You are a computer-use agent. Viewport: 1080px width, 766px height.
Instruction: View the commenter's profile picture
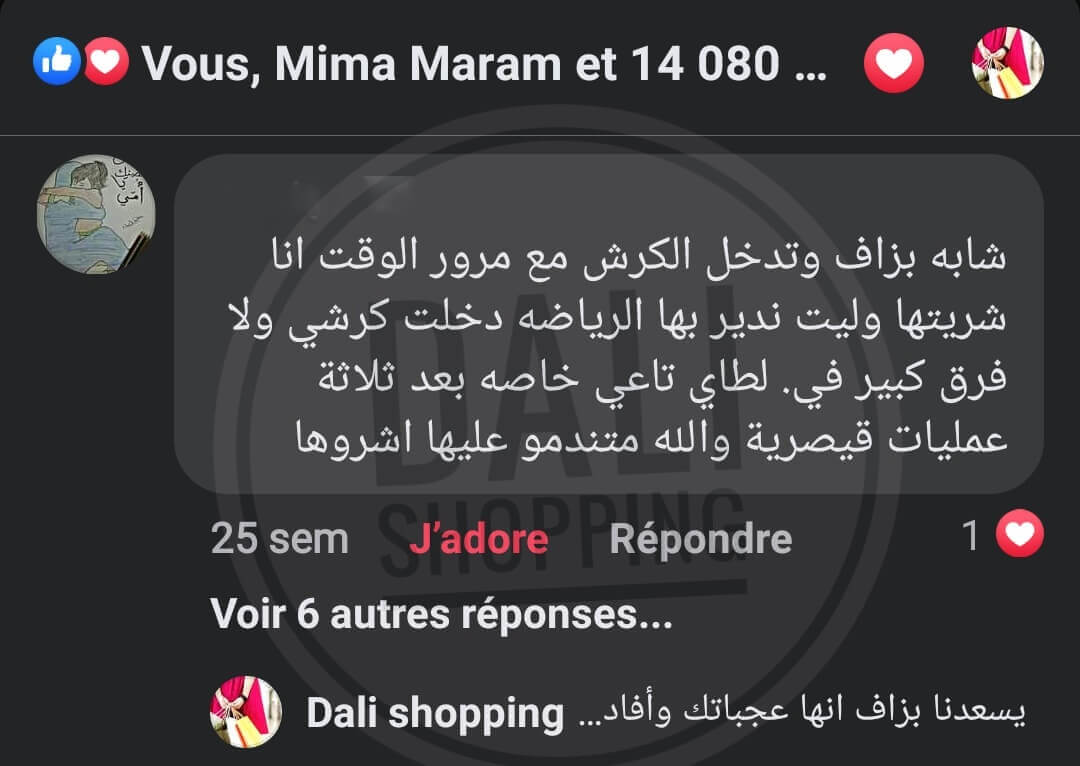(96, 214)
